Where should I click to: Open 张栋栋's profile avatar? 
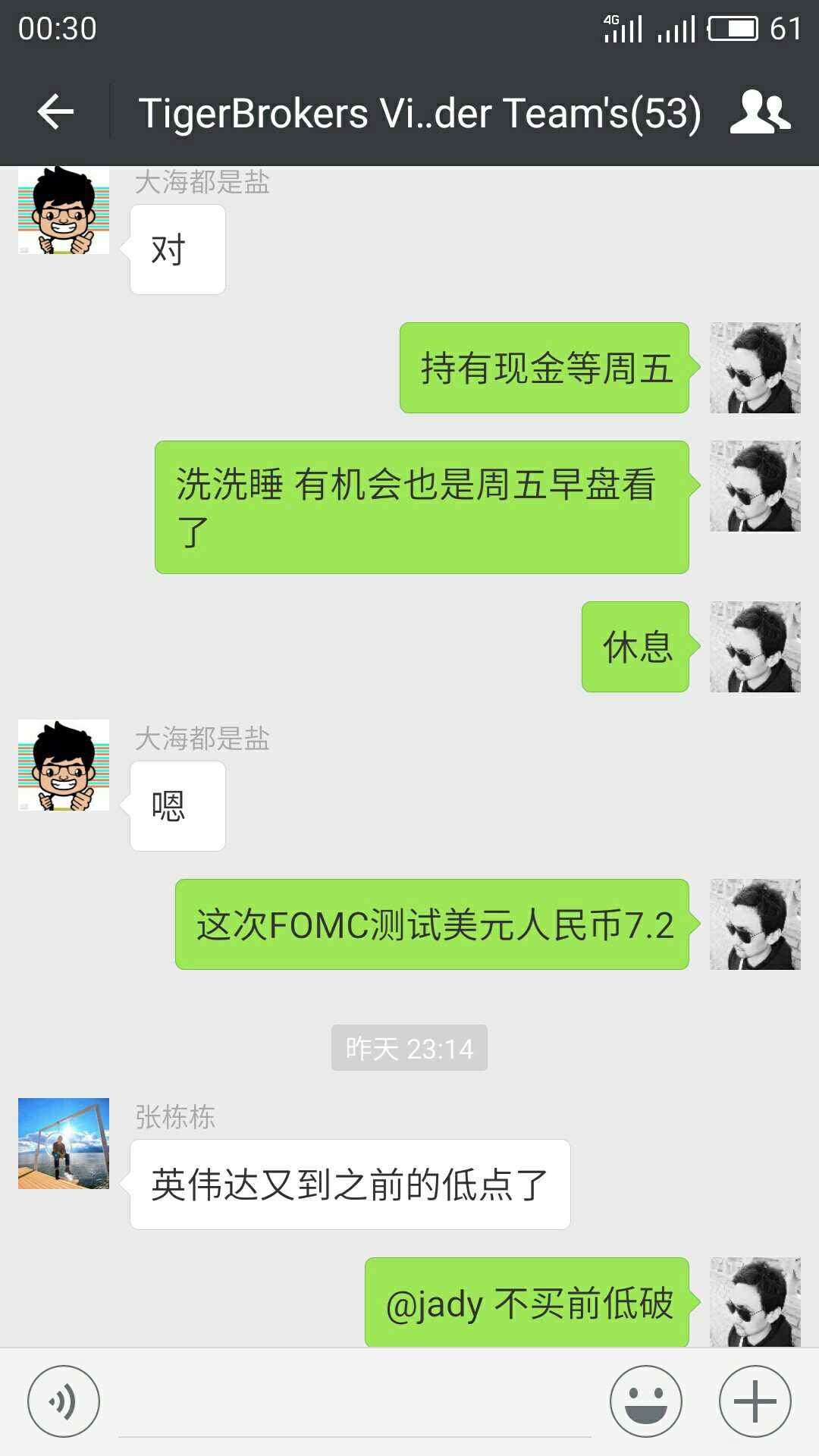pyautogui.click(x=64, y=1144)
